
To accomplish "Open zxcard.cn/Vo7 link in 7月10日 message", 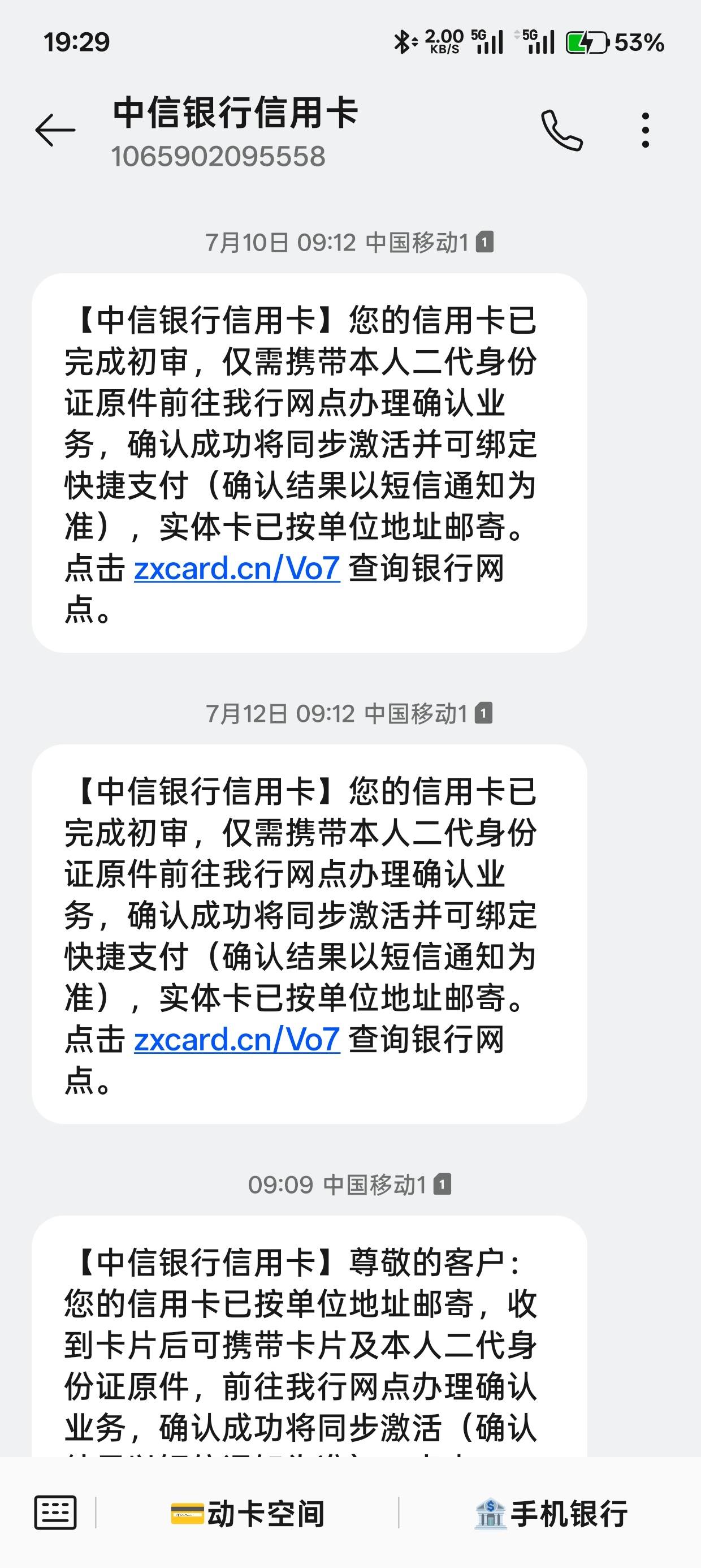I will tap(237, 568).
